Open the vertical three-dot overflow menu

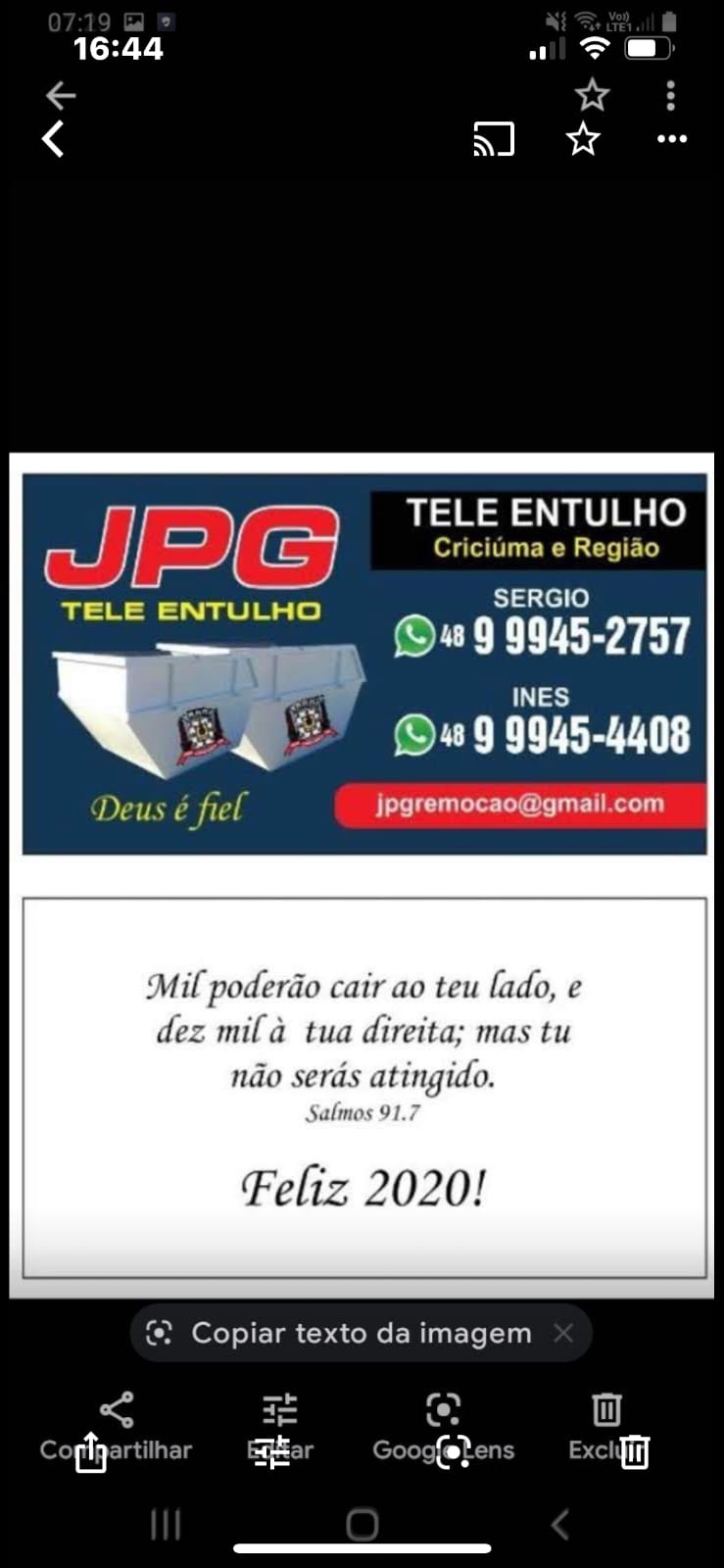coord(670,95)
